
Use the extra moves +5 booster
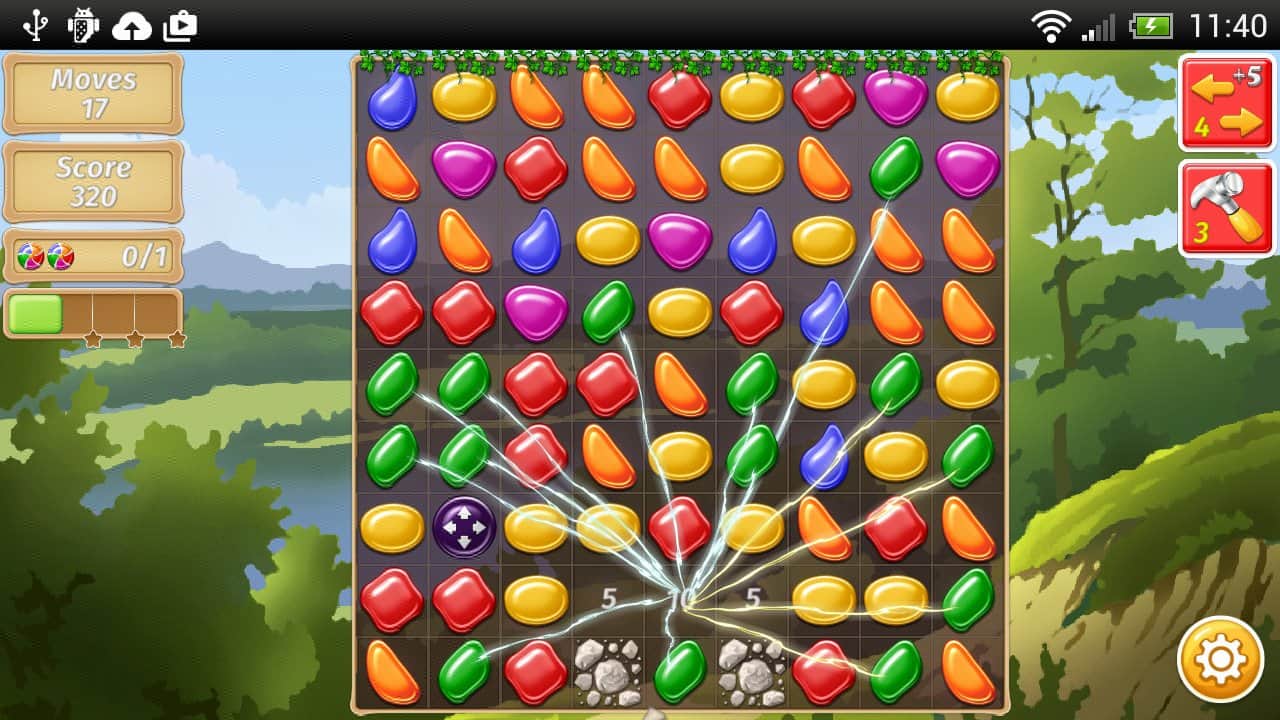(1226, 102)
